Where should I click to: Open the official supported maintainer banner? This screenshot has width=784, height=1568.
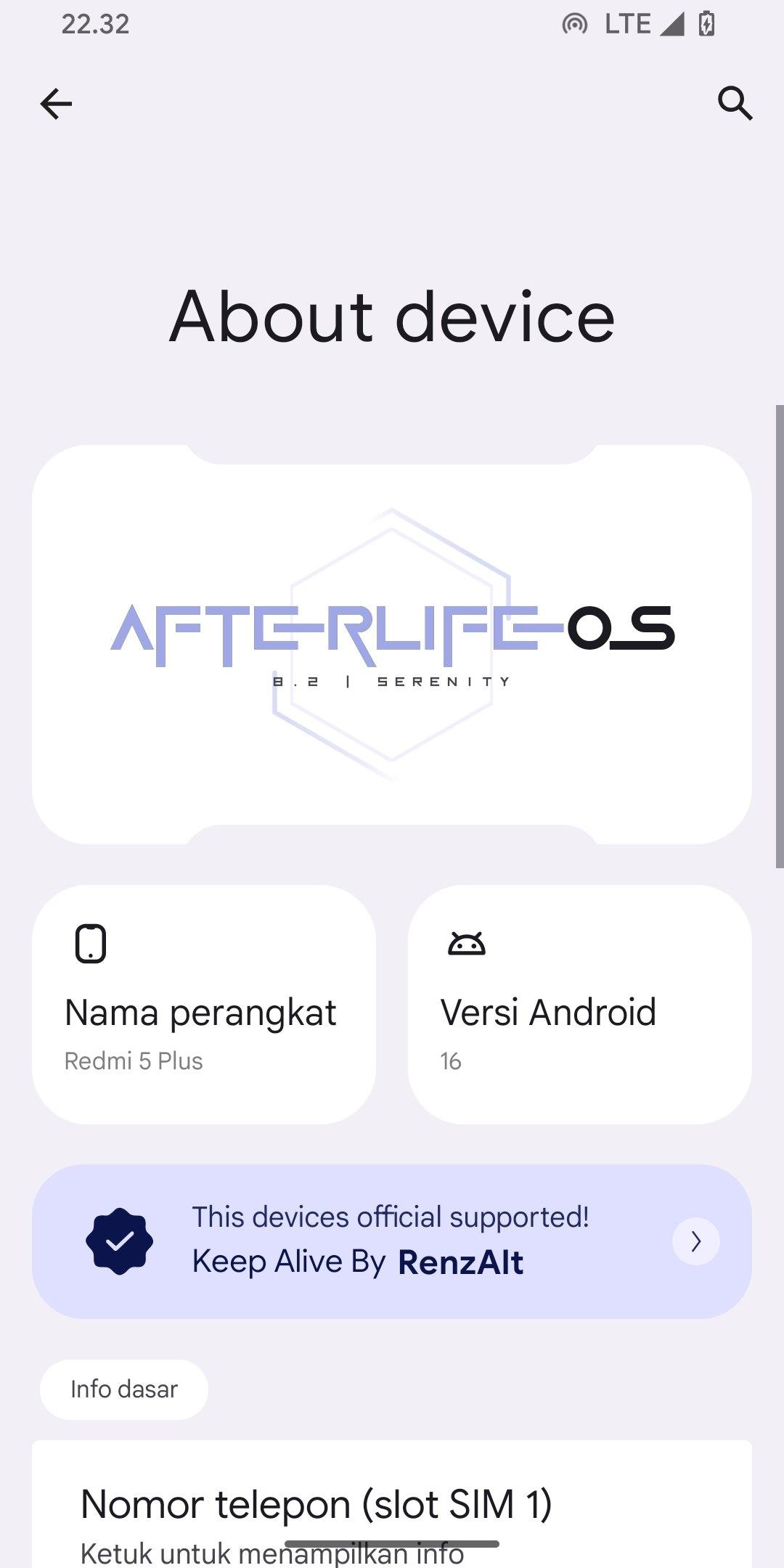click(392, 1241)
